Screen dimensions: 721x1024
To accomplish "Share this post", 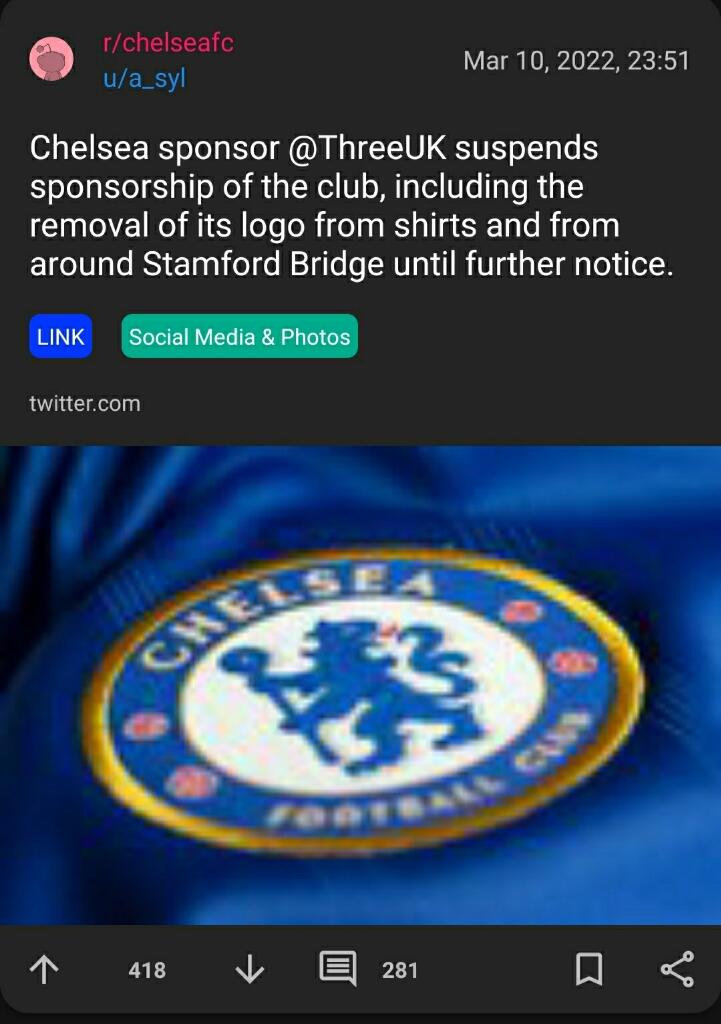I will coord(677,969).
